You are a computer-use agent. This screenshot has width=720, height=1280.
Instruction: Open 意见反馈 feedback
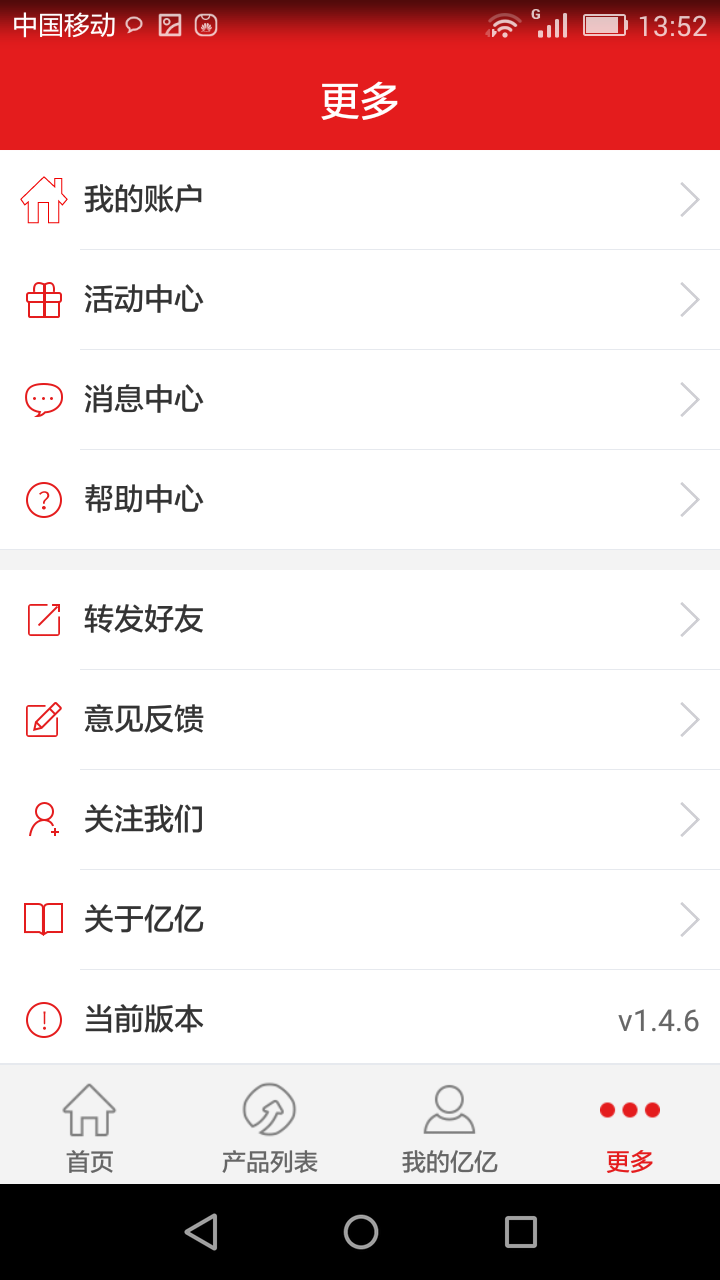(x=360, y=720)
